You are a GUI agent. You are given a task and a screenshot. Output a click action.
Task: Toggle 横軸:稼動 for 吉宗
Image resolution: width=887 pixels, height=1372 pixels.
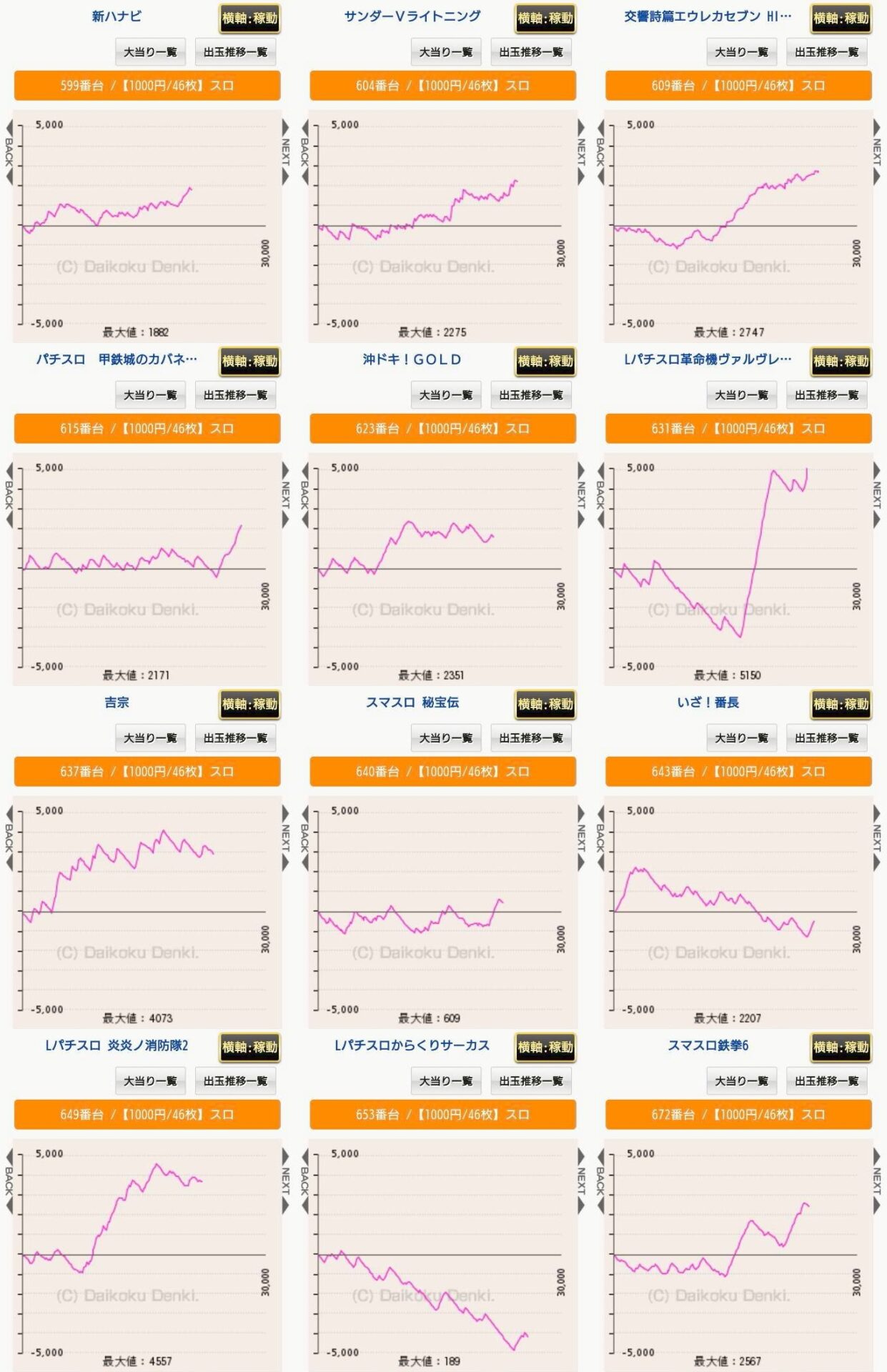[249, 705]
